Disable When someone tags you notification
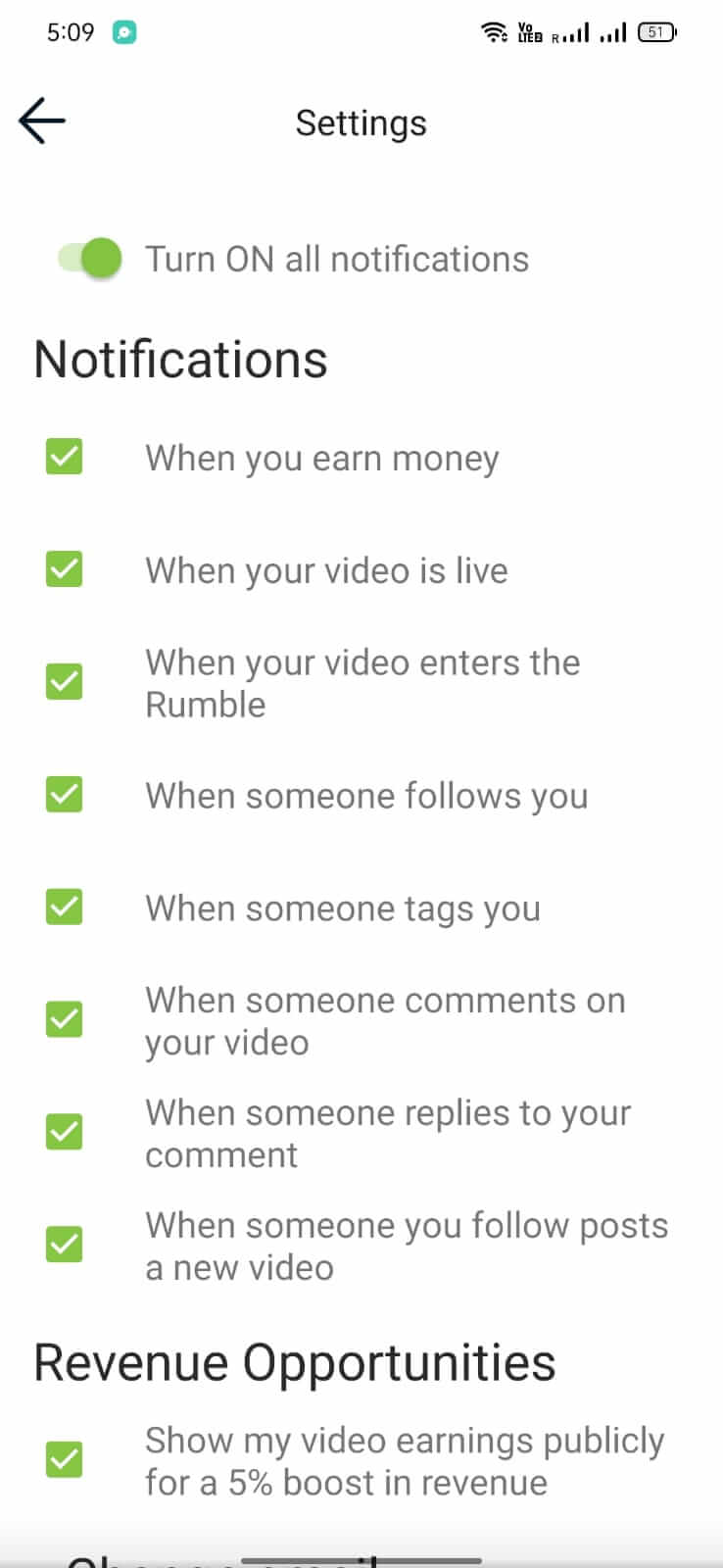Viewport: 723px width, 1568px height. tap(65, 907)
